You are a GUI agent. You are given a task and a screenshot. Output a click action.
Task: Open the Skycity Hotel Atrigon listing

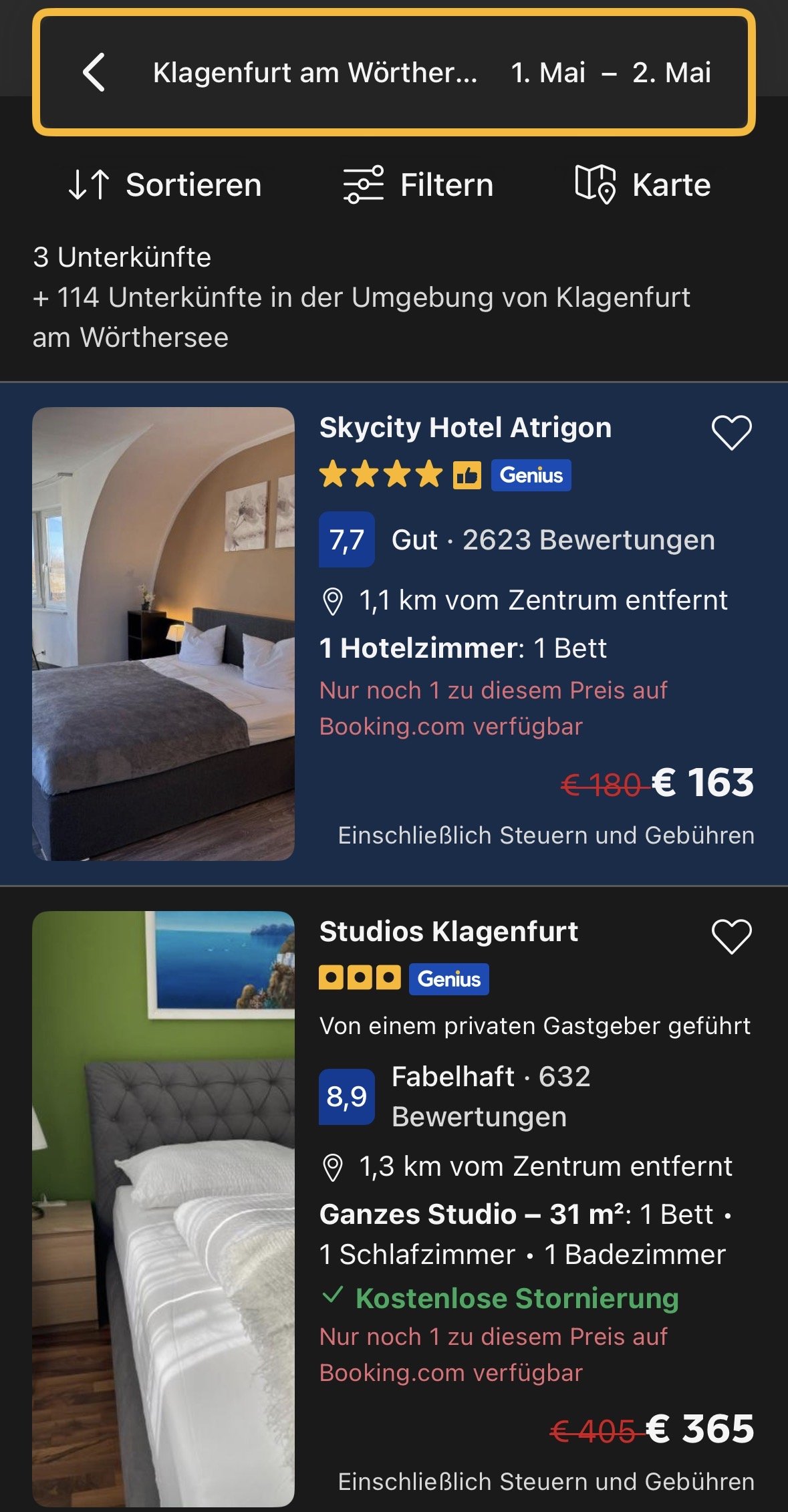coord(465,428)
